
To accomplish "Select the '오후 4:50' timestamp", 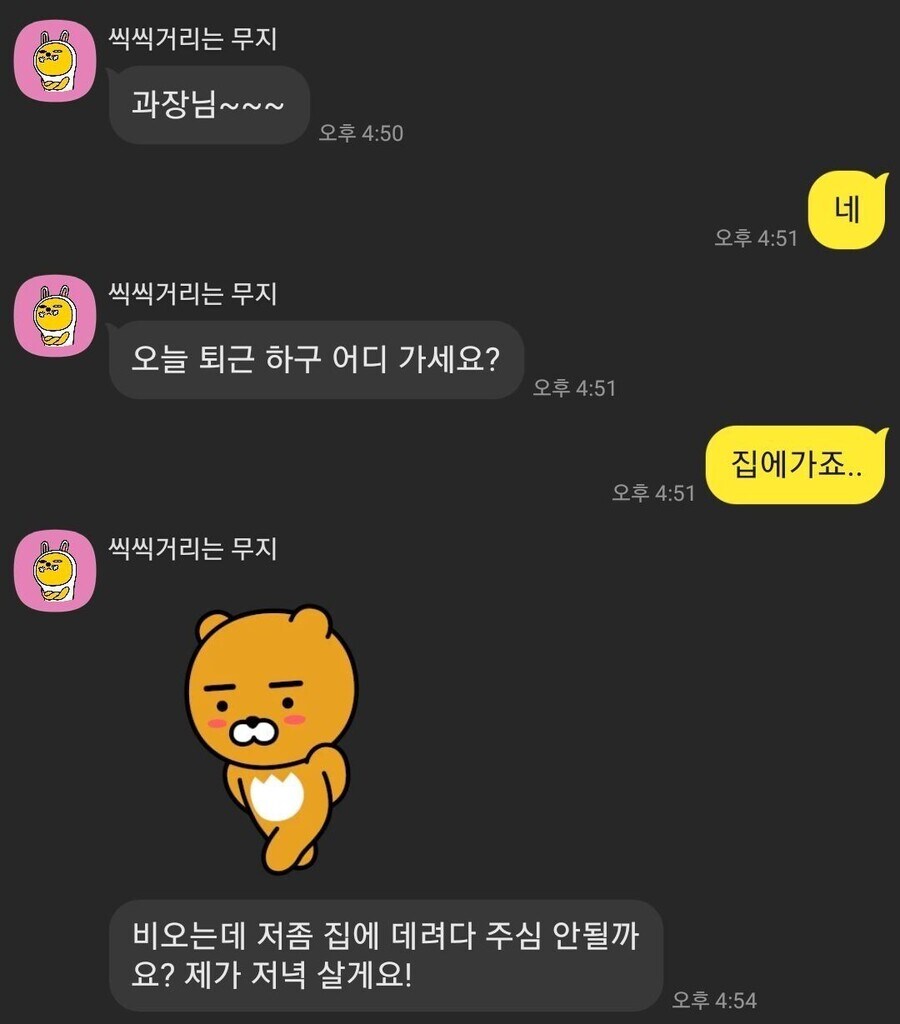I will [360, 132].
